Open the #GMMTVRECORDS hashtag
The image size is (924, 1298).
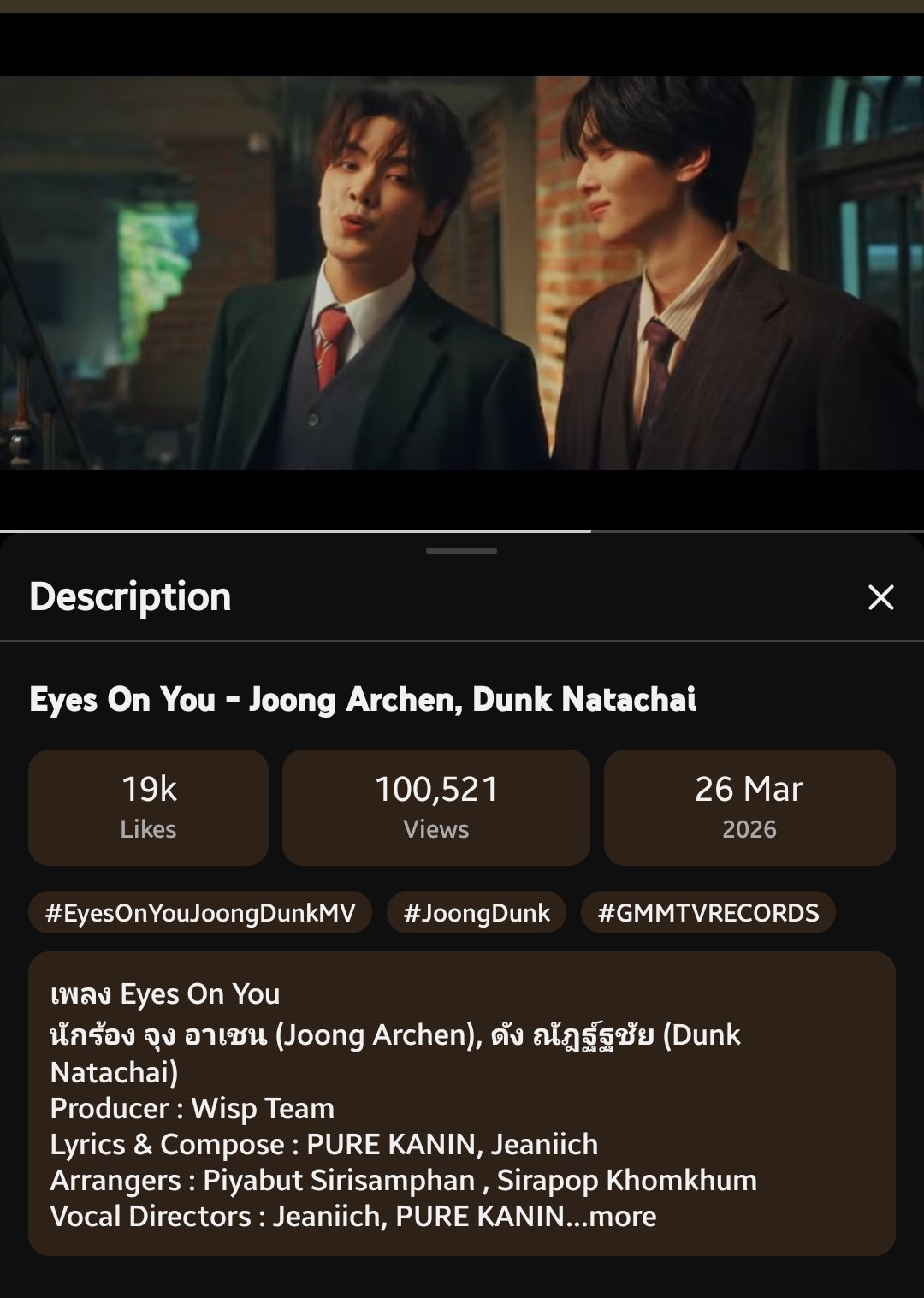click(x=708, y=913)
